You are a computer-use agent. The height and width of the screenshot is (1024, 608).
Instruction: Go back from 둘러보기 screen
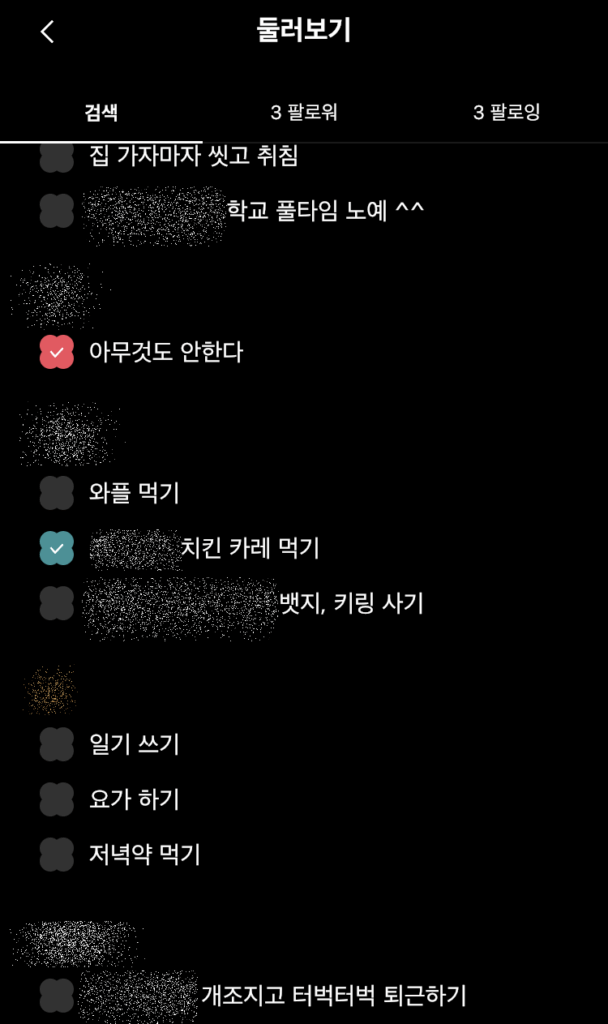click(47, 32)
